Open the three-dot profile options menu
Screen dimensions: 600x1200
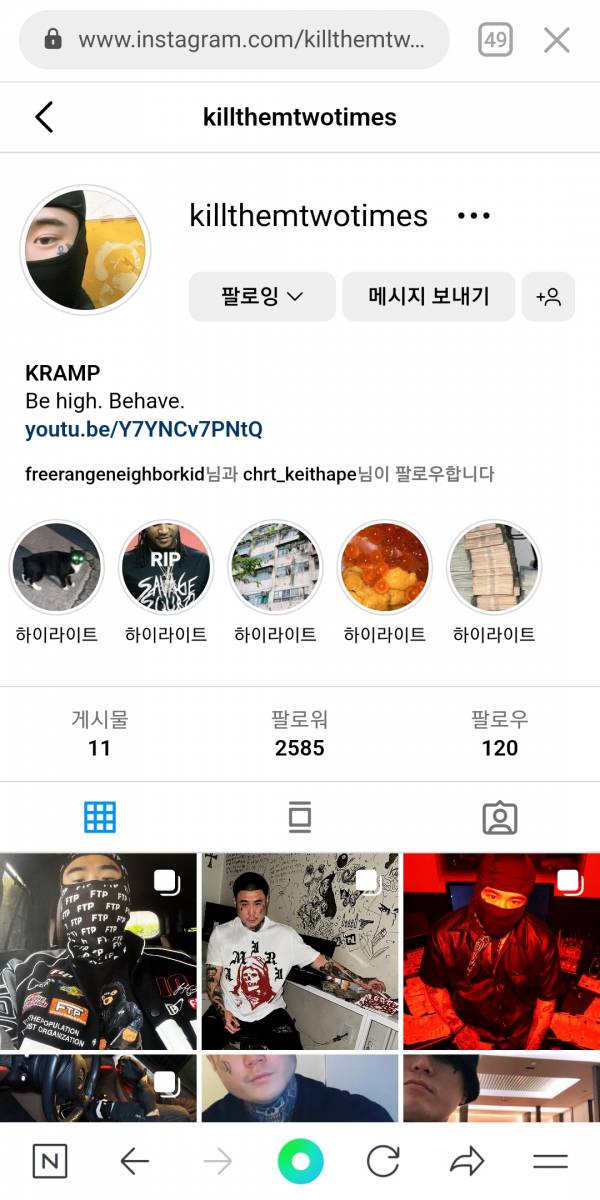[x=473, y=216]
